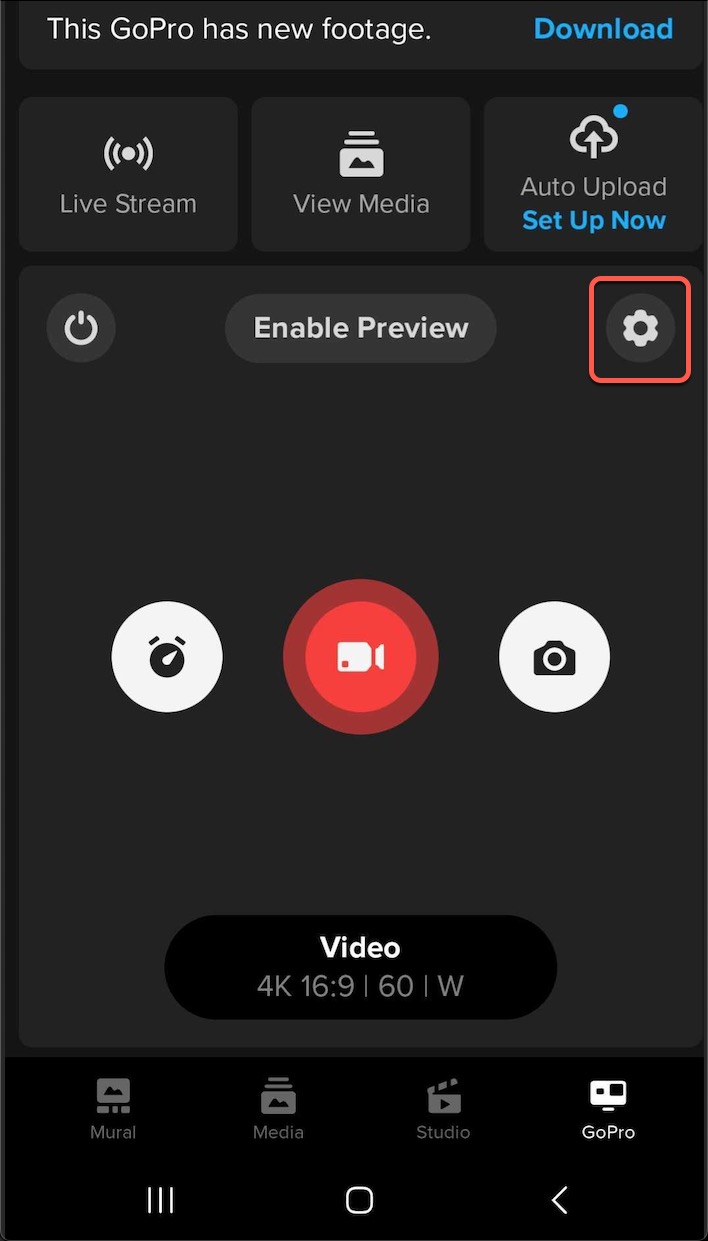The image size is (708, 1241).
Task: Open the Live Stream tile
Action: point(128,174)
